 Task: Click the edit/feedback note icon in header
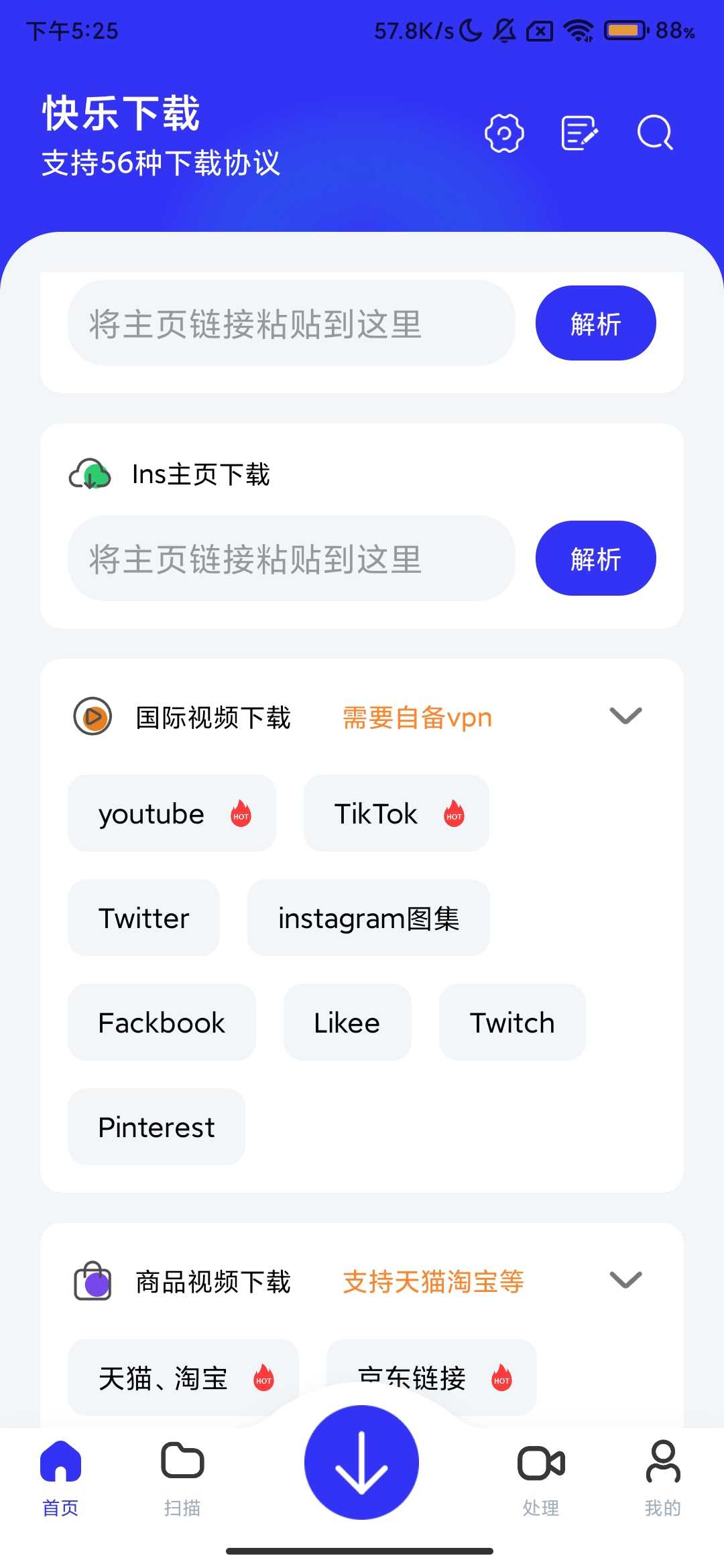point(579,132)
